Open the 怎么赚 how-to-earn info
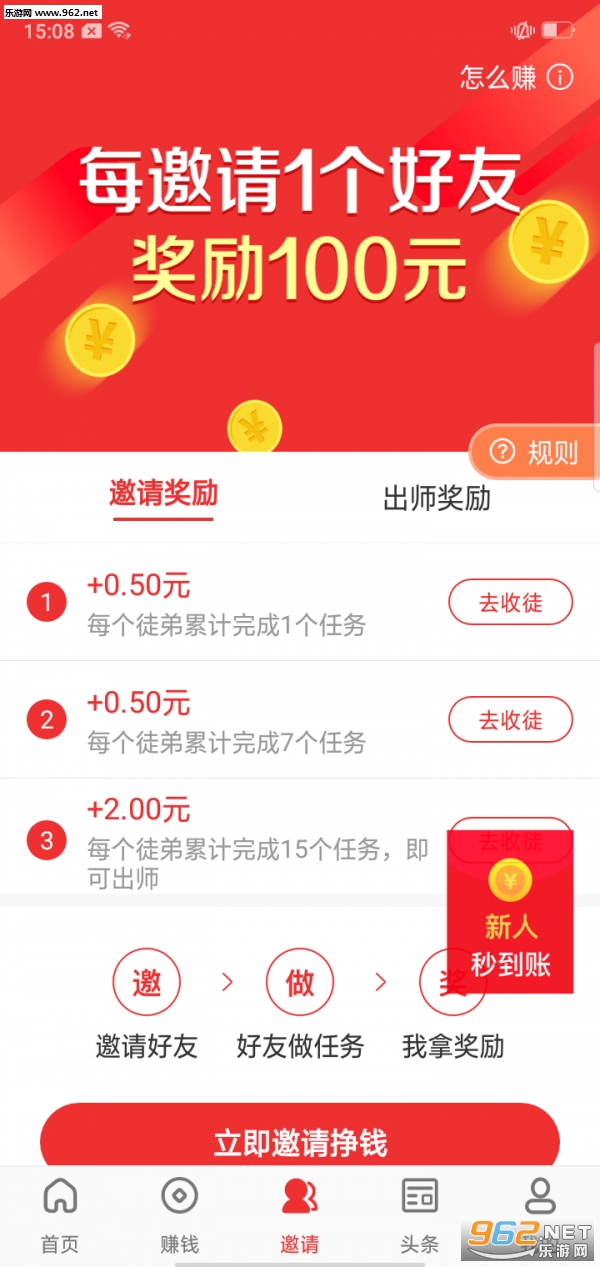This screenshot has width=600, height=1267. click(516, 77)
